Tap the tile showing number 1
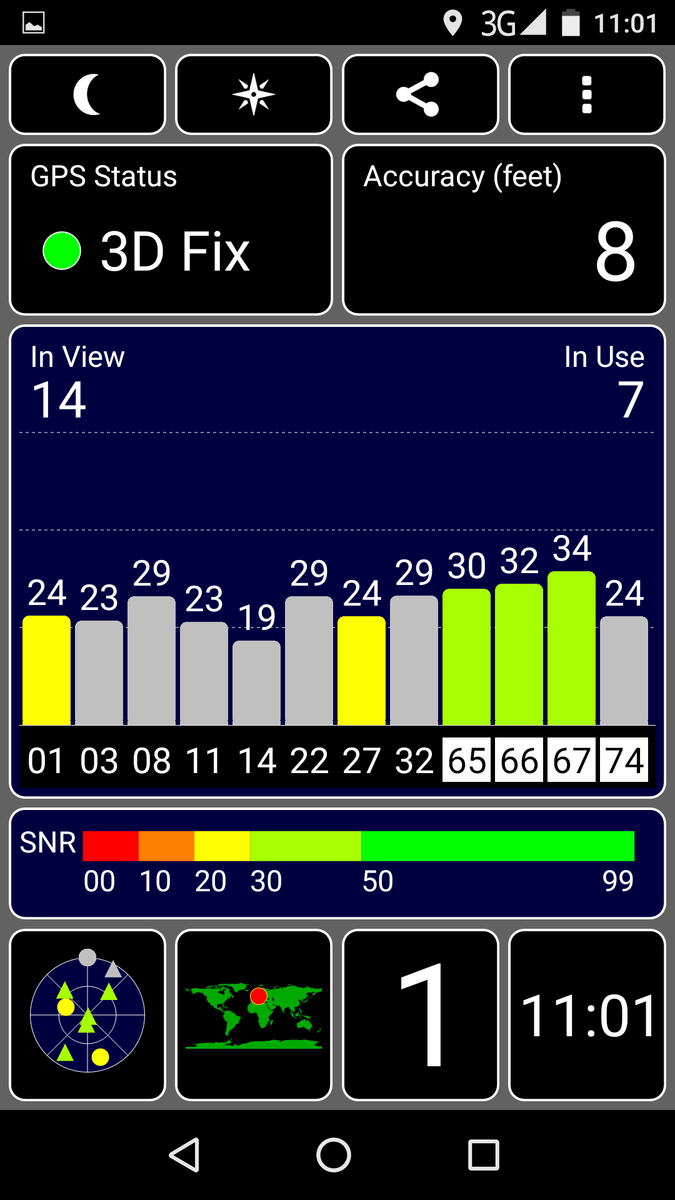 point(420,1015)
